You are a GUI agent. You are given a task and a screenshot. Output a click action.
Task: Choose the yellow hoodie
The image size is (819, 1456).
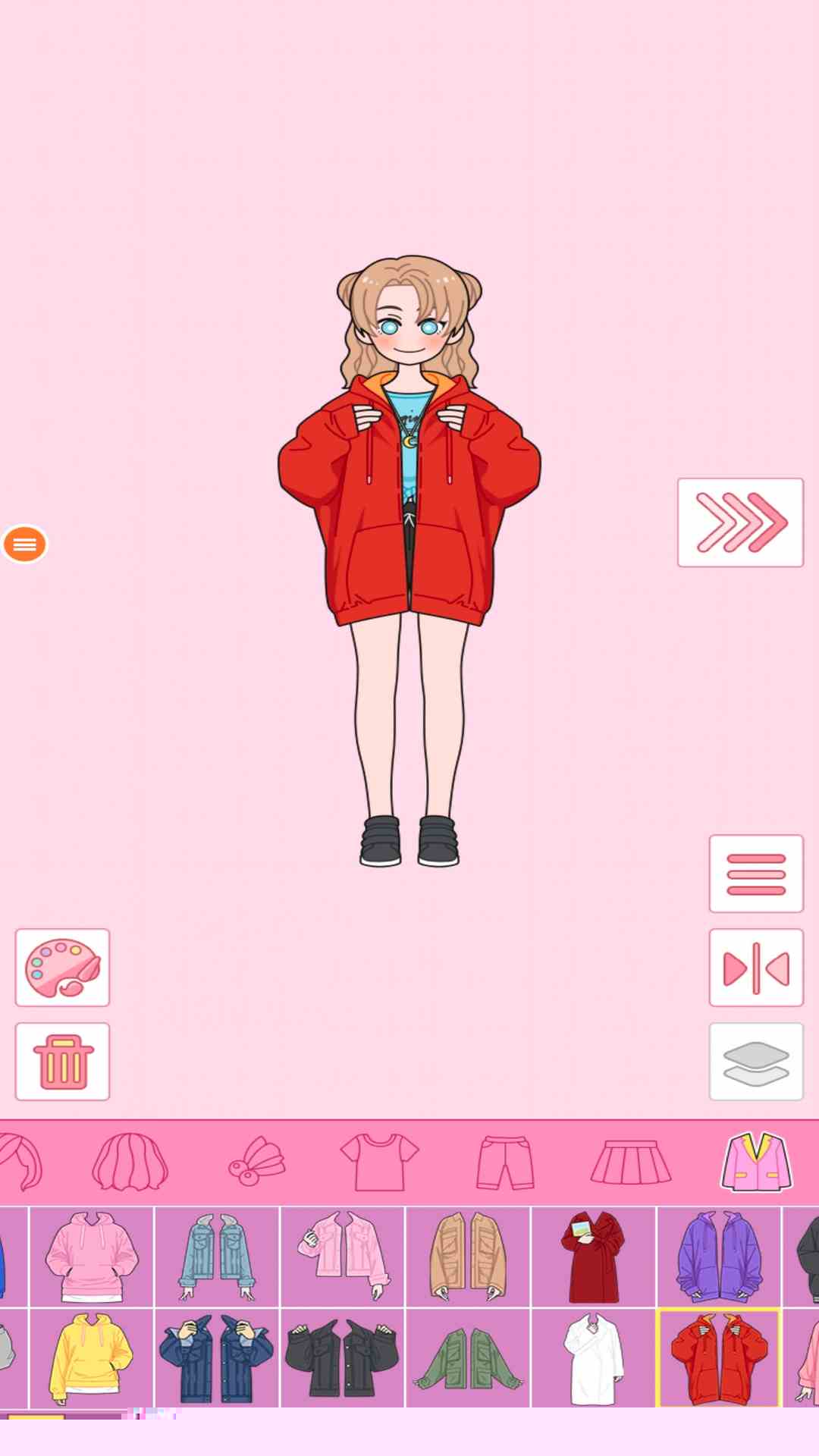pos(91,1357)
